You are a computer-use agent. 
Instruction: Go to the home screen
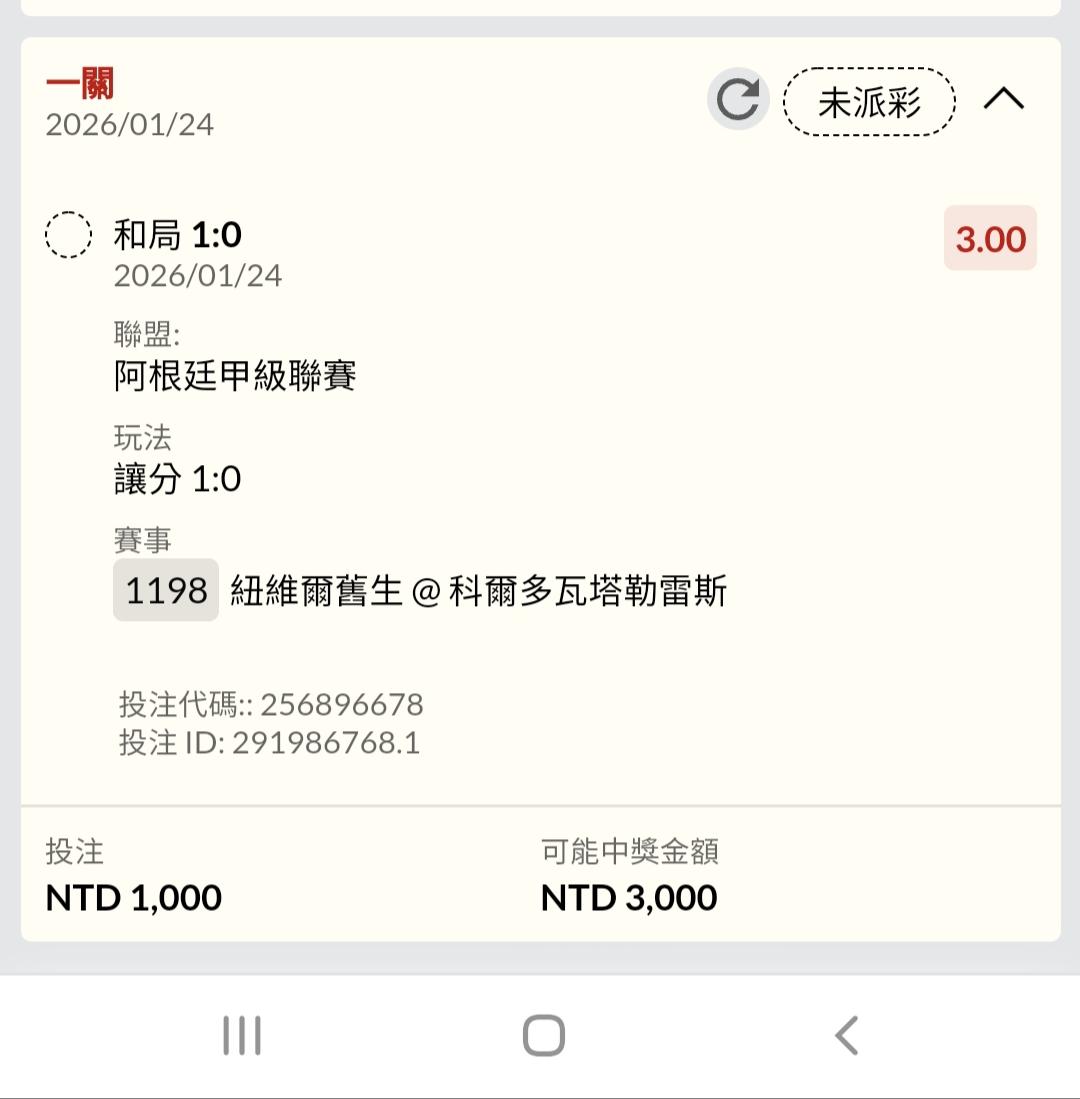[543, 1036]
